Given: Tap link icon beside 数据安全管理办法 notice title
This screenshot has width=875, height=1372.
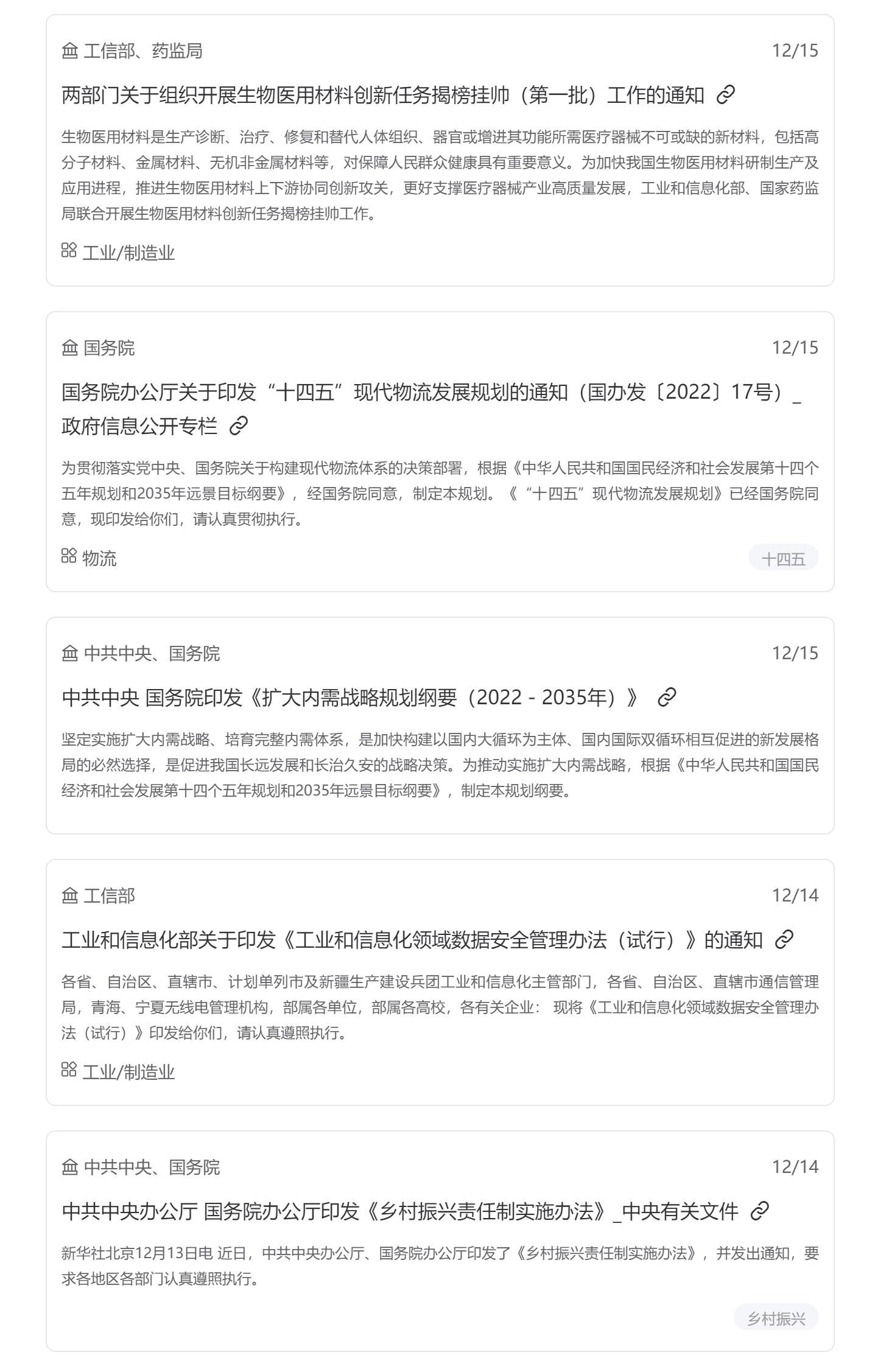Looking at the screenshot, I should (x=784, y=940).
